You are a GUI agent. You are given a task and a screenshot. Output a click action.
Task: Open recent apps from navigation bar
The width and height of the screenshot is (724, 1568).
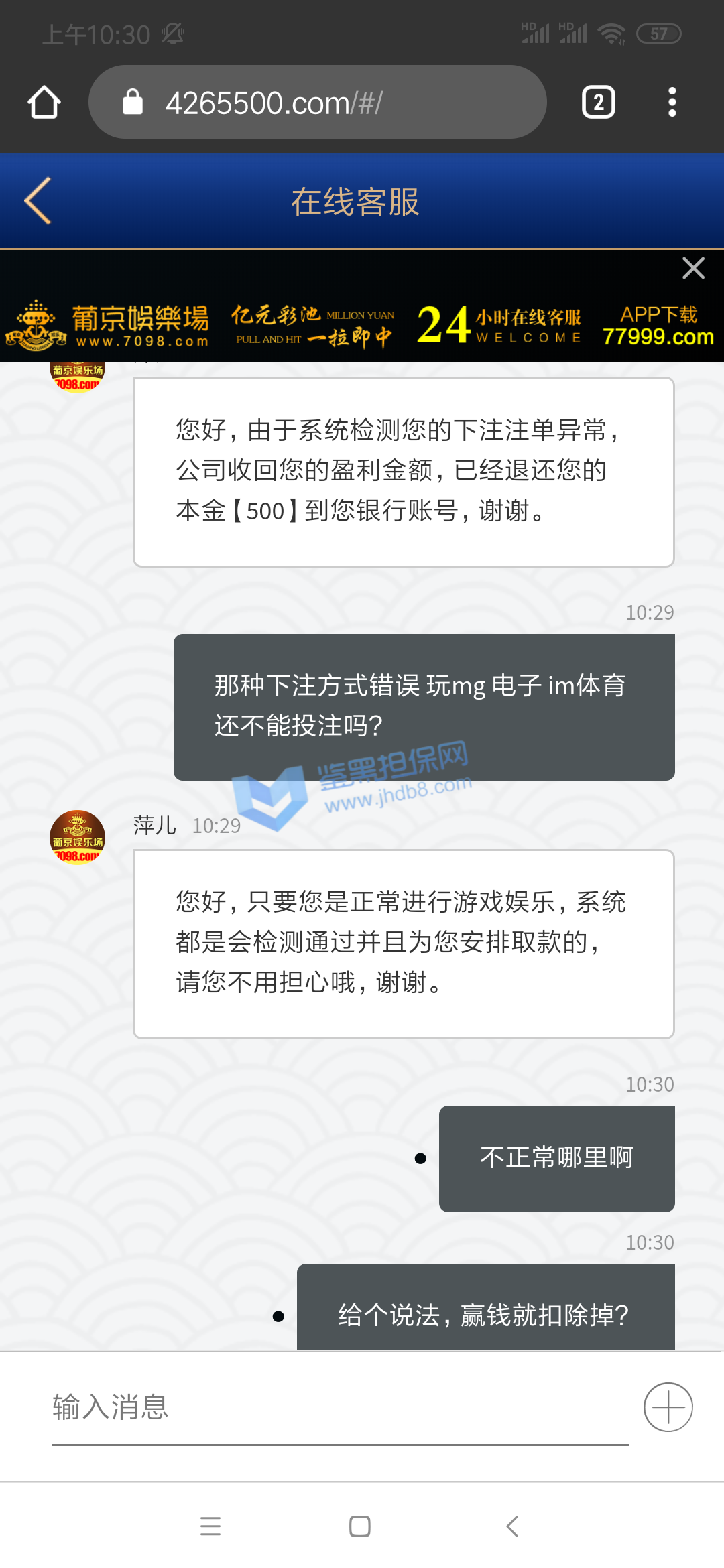tap(210, 1526)
